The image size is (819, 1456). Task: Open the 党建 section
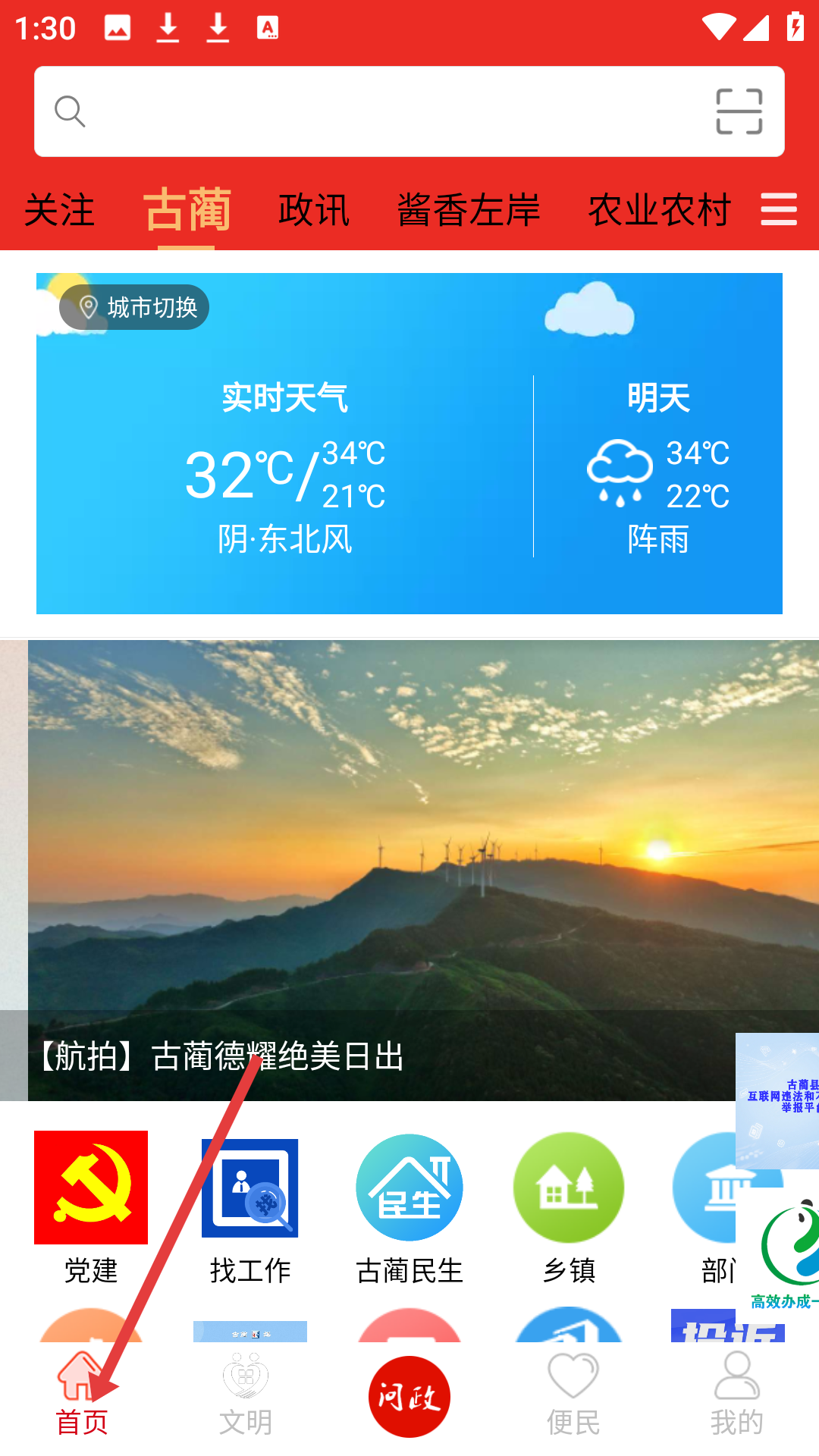coord(91,1207)
